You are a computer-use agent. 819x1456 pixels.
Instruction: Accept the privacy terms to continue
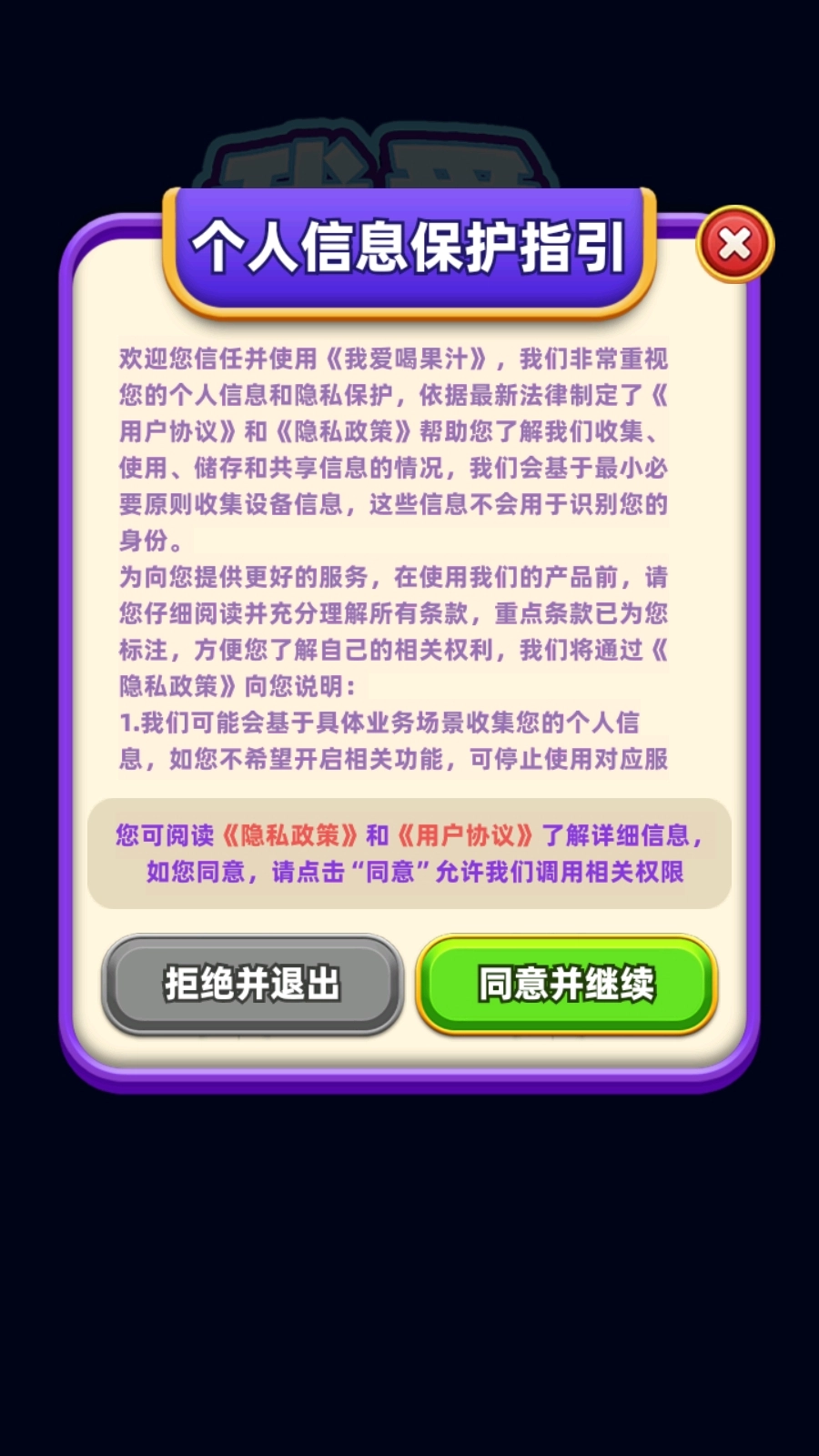click(567, 983)
